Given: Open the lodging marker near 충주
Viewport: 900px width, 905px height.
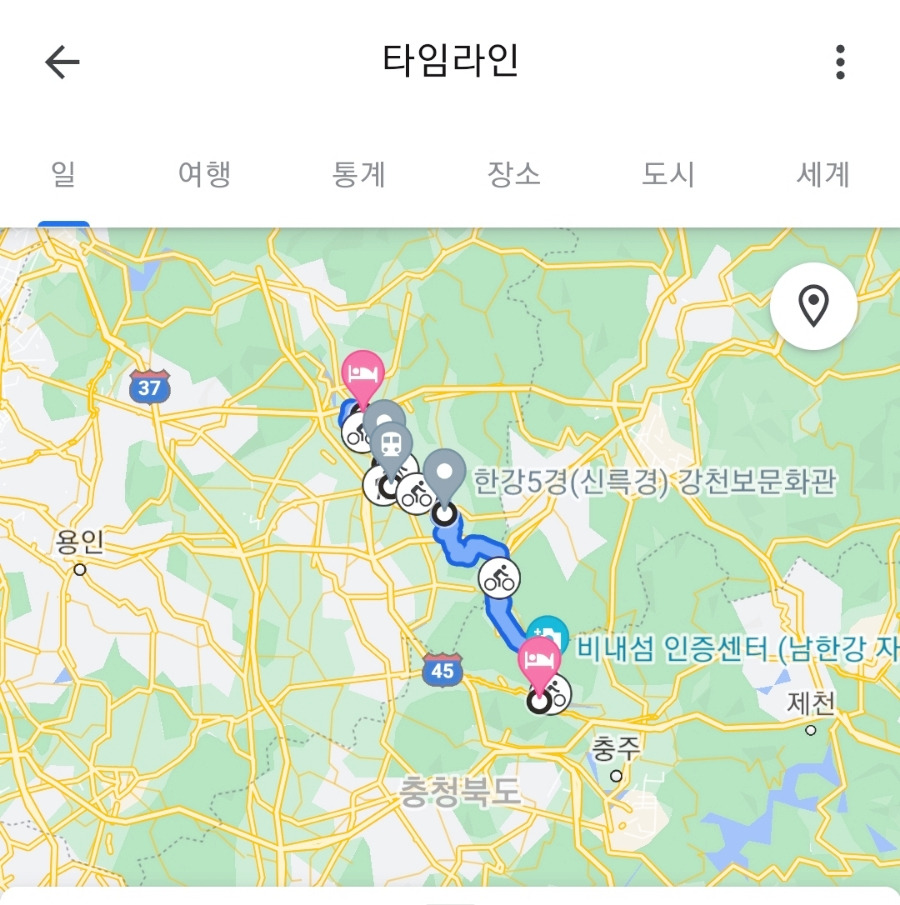Looking at the screenshot, I should pos(540,657).
